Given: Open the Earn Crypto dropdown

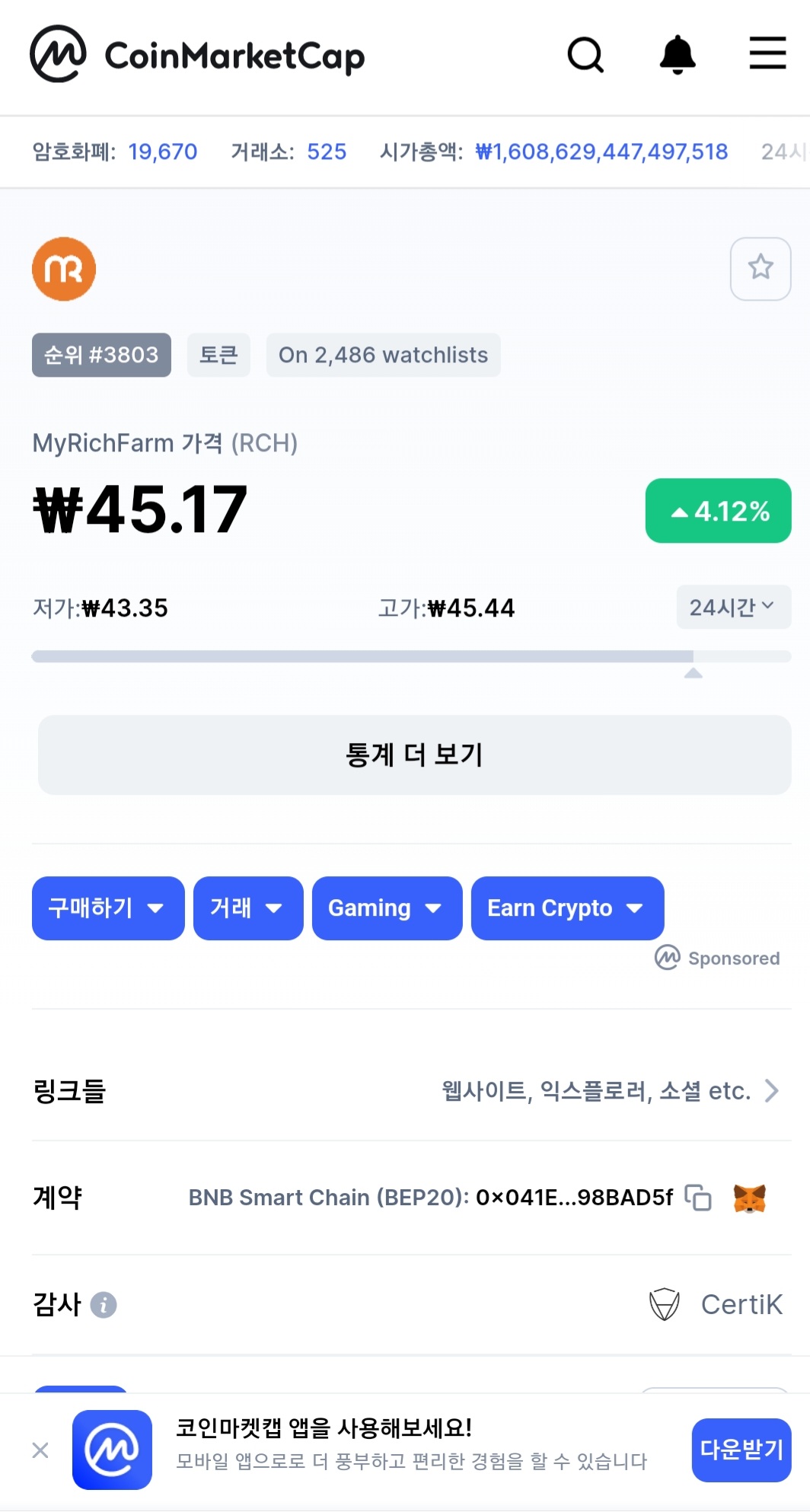Looking at the screenshot, I should [567, 908].
